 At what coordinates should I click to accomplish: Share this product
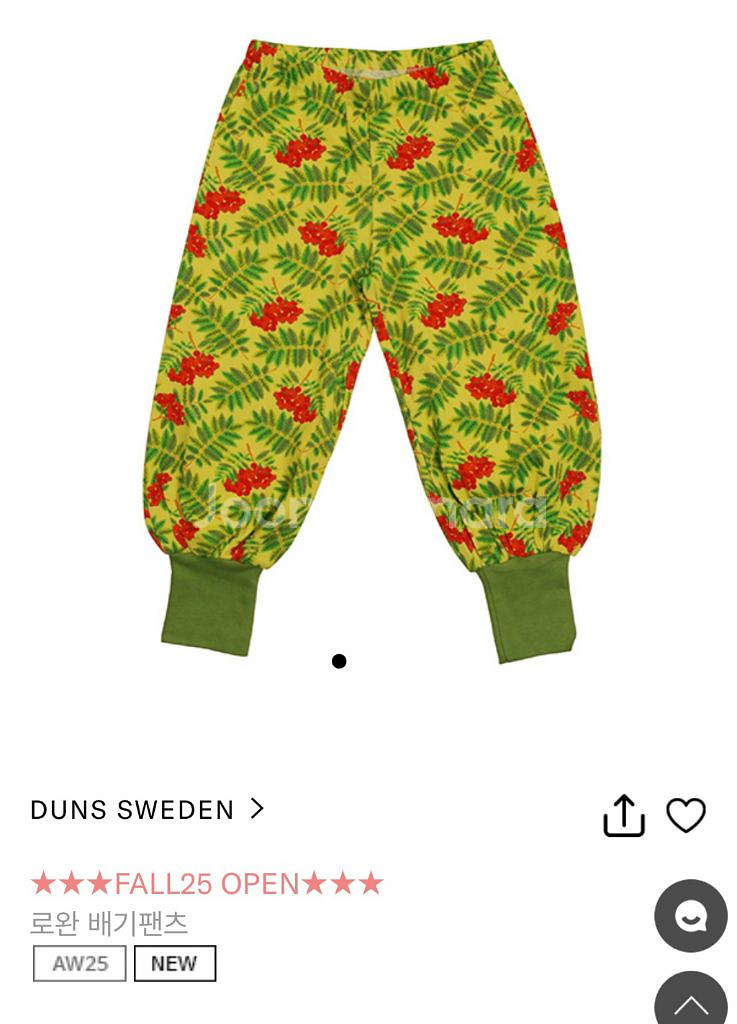pyautogui.click(x=624, y=815)
